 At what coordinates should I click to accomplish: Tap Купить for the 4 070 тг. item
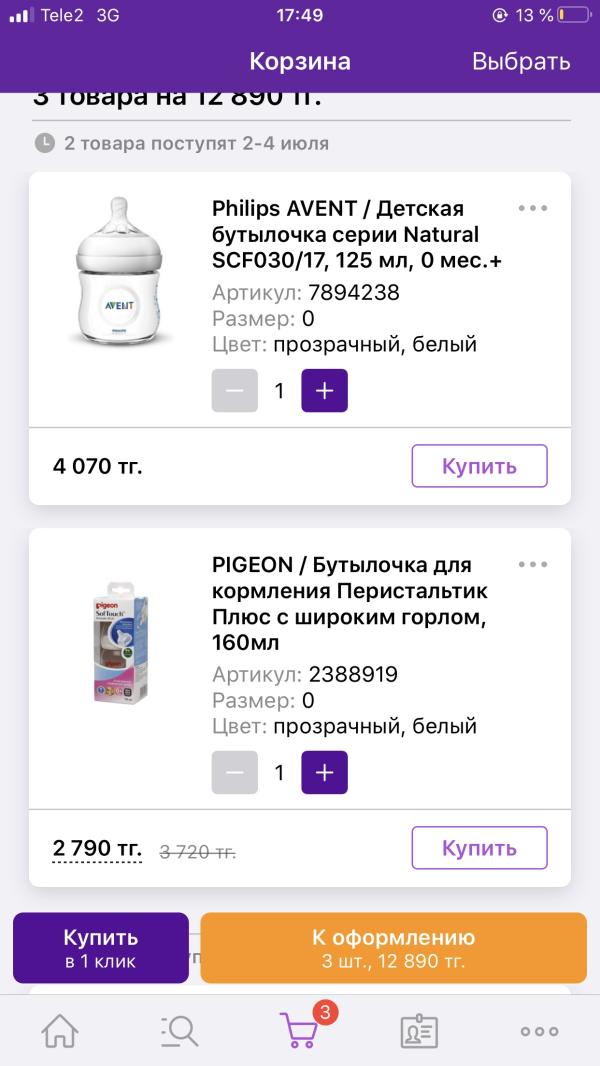479,466
